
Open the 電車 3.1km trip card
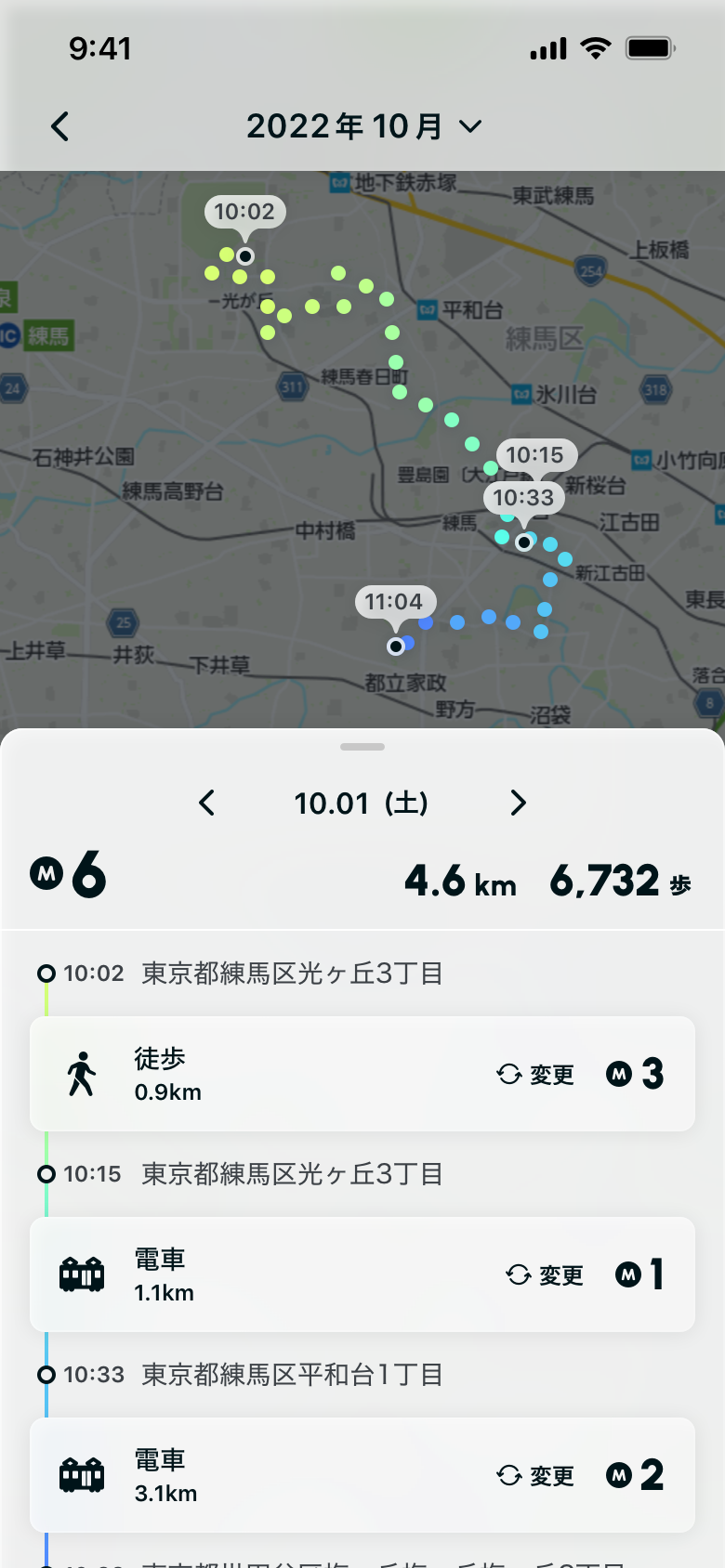click(x=279, y=1475)
